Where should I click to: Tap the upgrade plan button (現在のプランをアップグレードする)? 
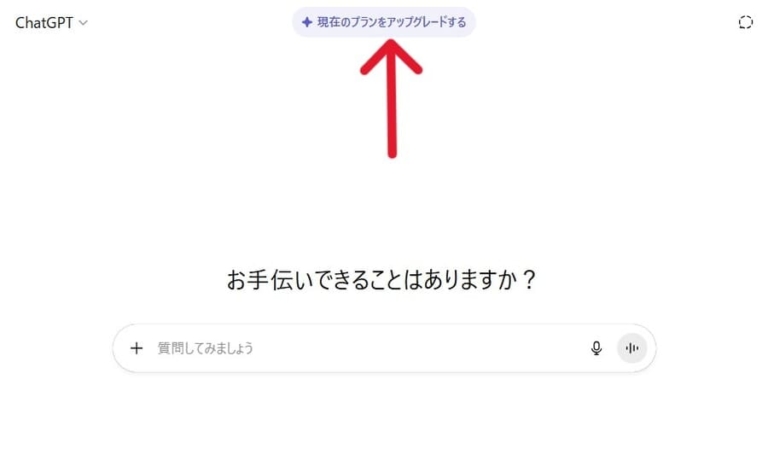[x=384, y=22]
